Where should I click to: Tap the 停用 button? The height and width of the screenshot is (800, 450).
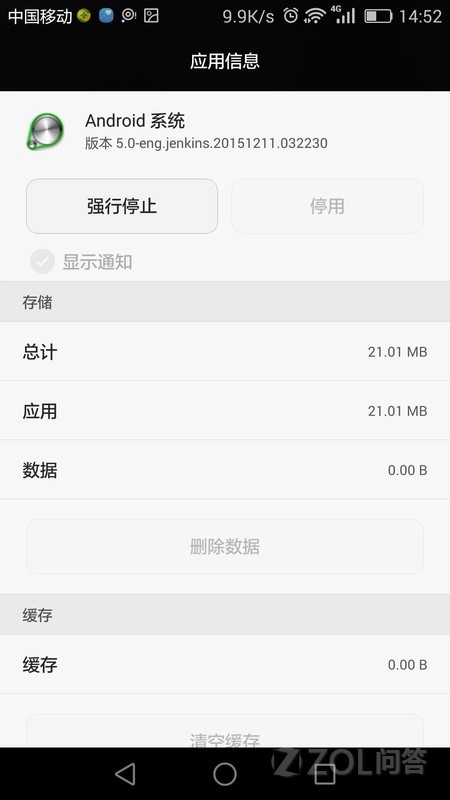point(328,206)
